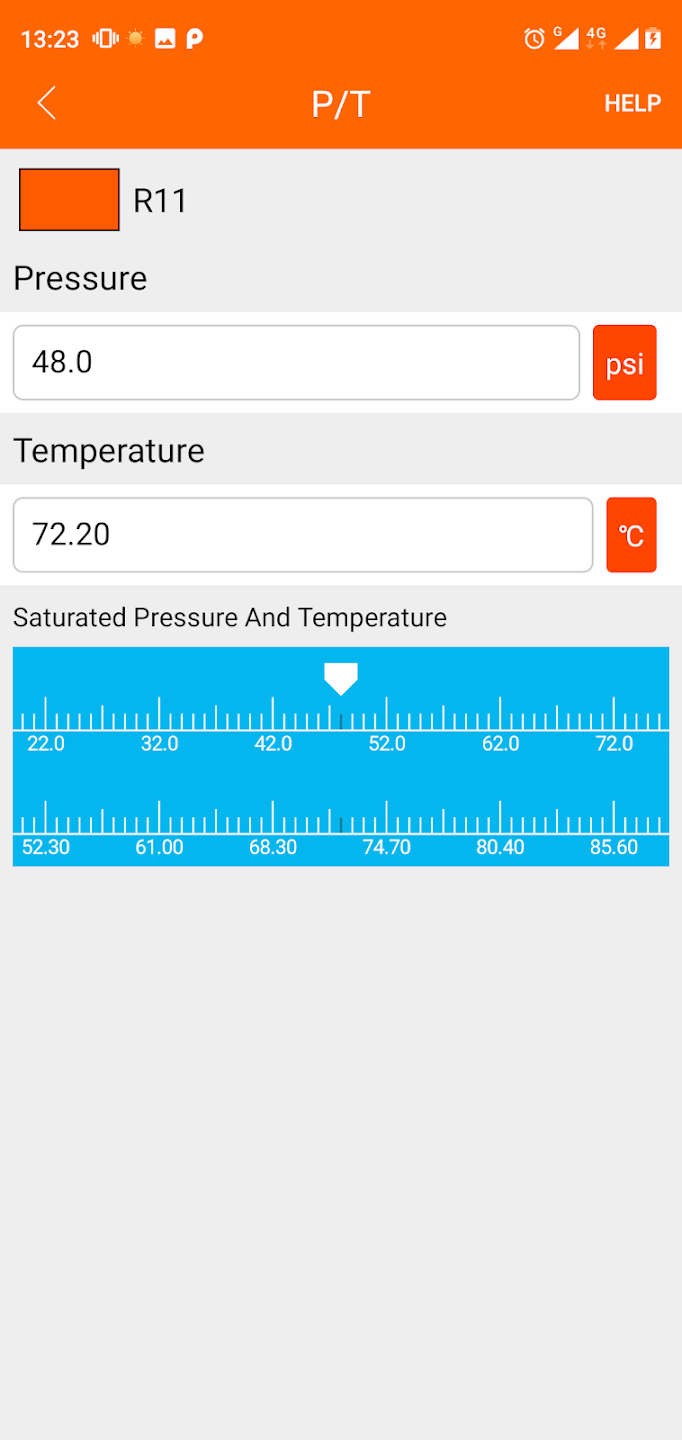Open the HELP page
The width and height of the screenshot is (682, 1440).
632,104
